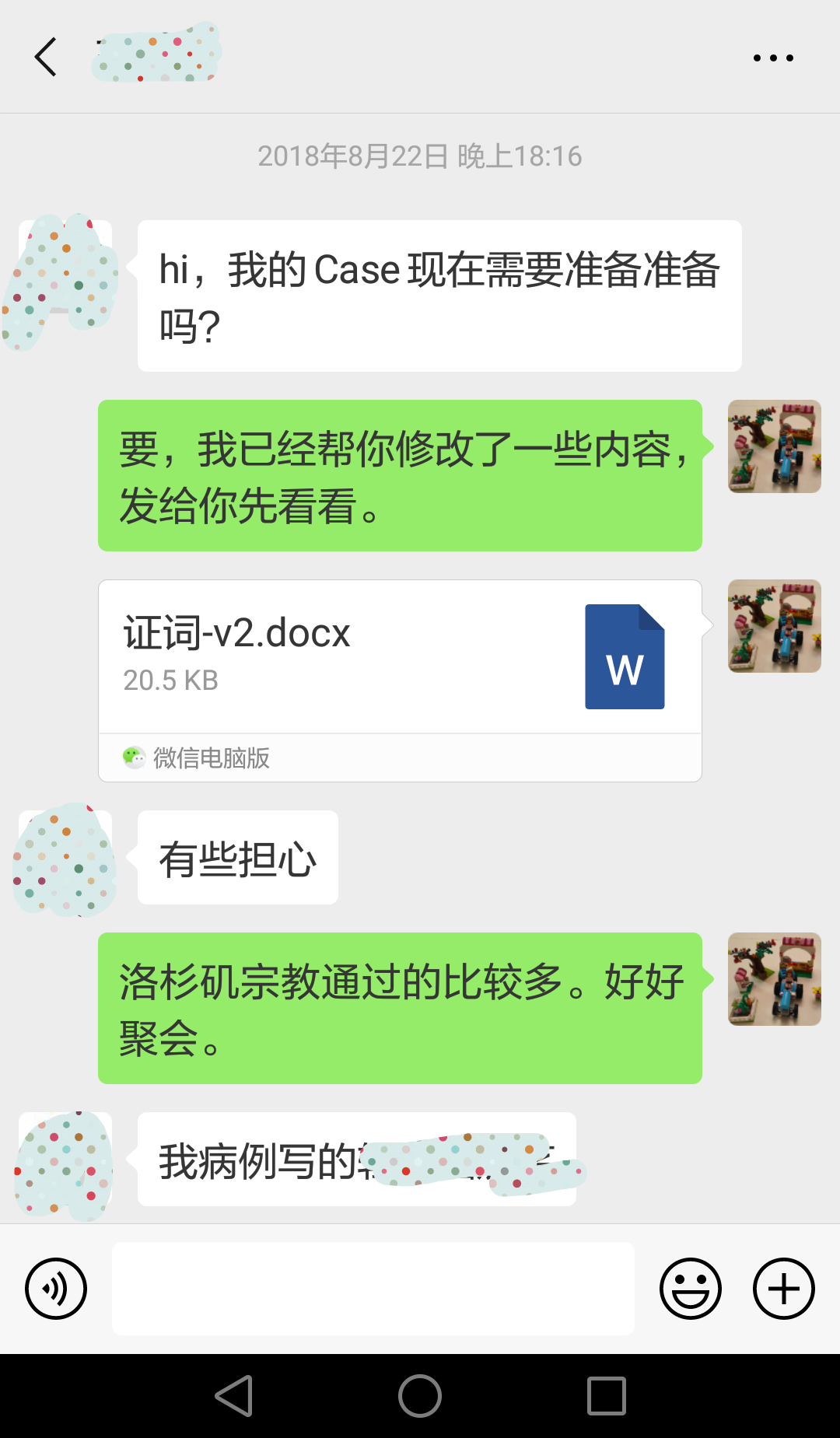840x1438 pixels.
Task: Open the 证词-v2.docx file attachment
Action: (x=400, y=681)
